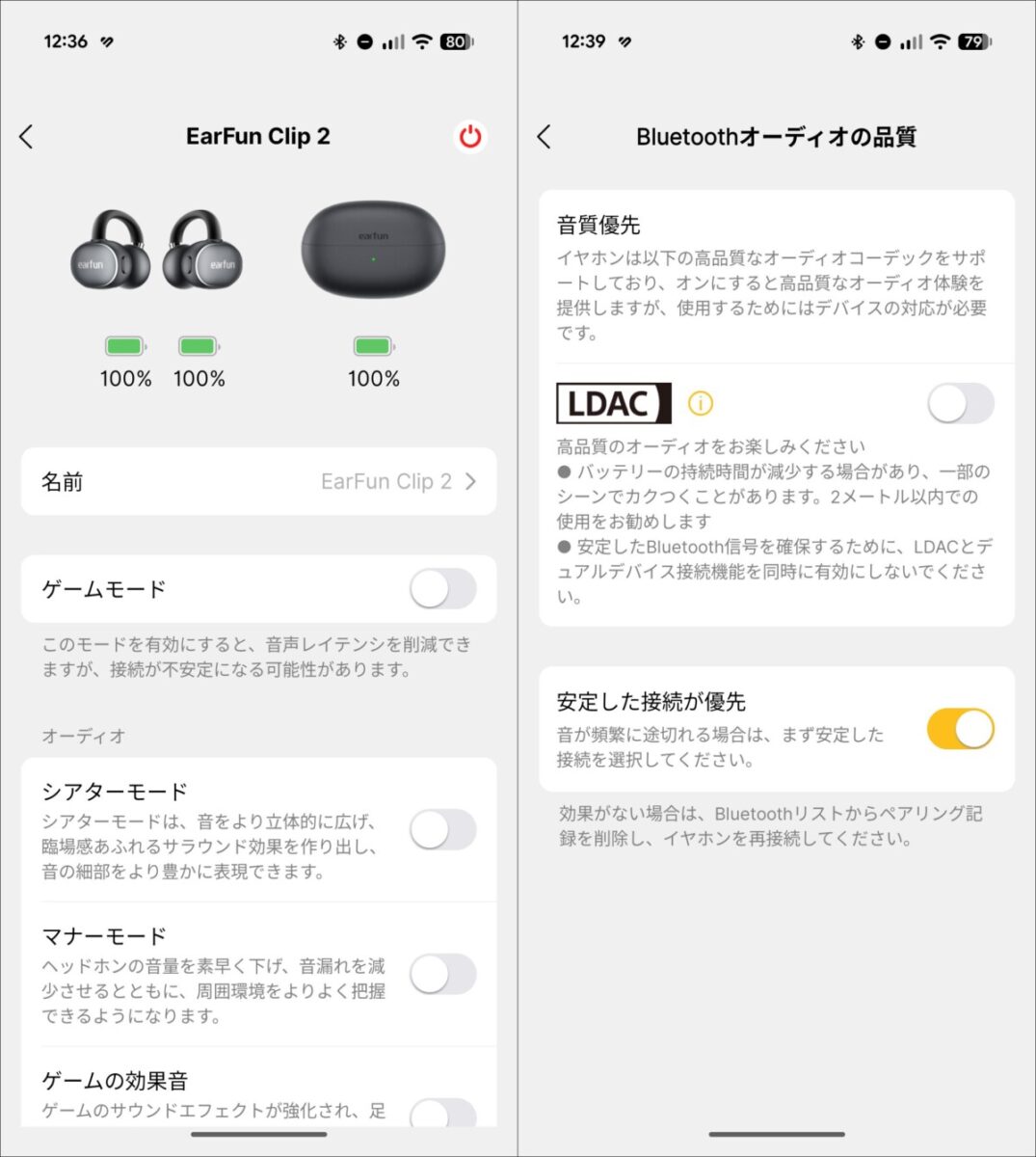Go back from the EarFun Clip 2 screen
The width and height of the screenshot is (1036, 1157).
tap(27, 137)
